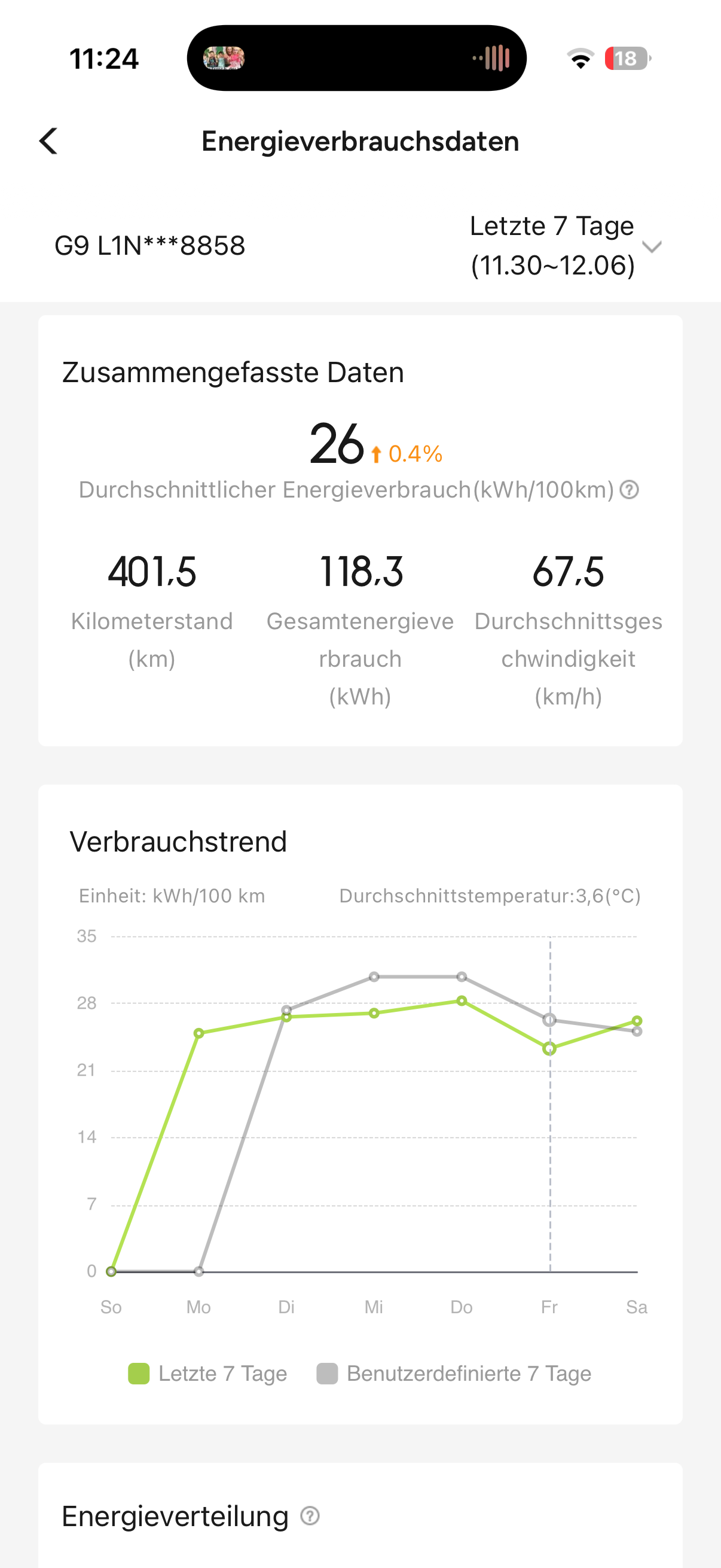Go back from Energieverbrauchsdaten

tap(48, 141)
